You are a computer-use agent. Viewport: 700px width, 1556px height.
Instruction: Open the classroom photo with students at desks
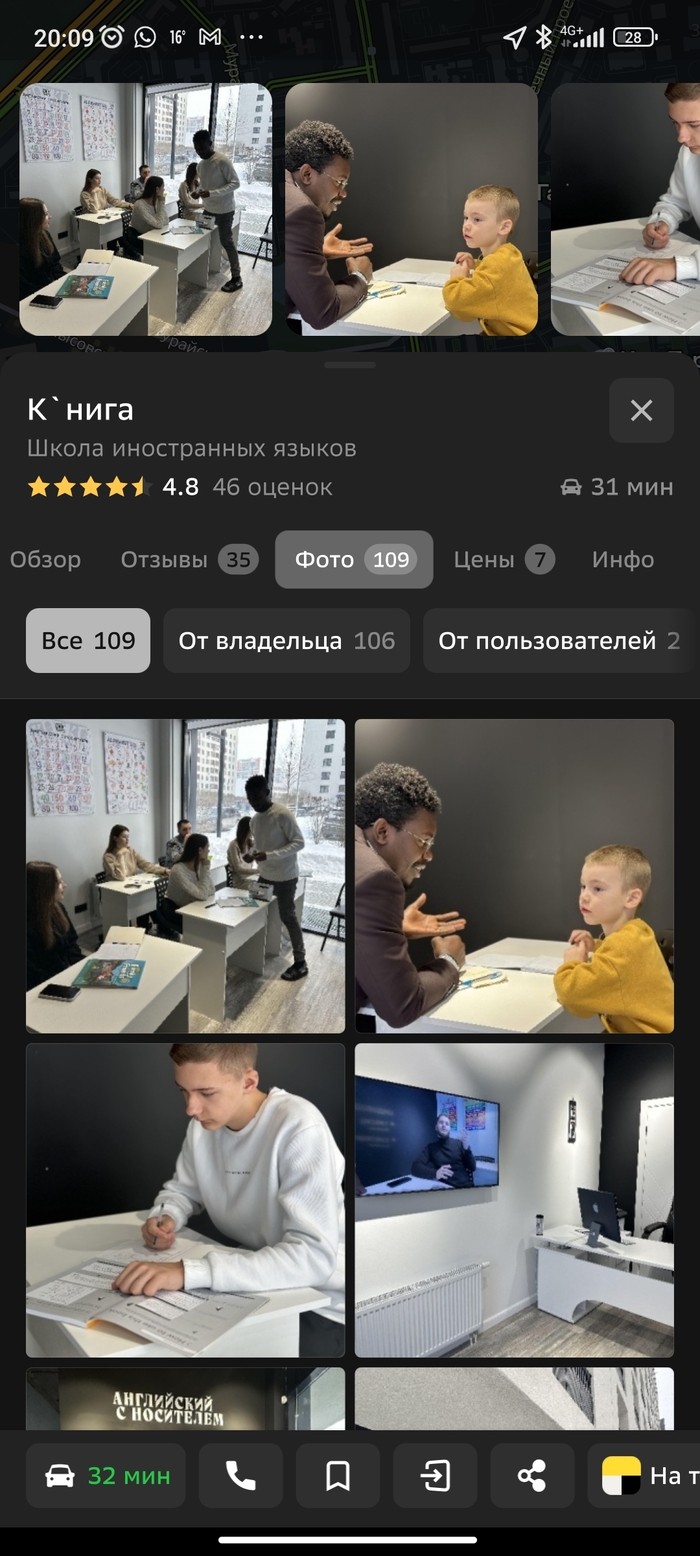pos(185,876)
